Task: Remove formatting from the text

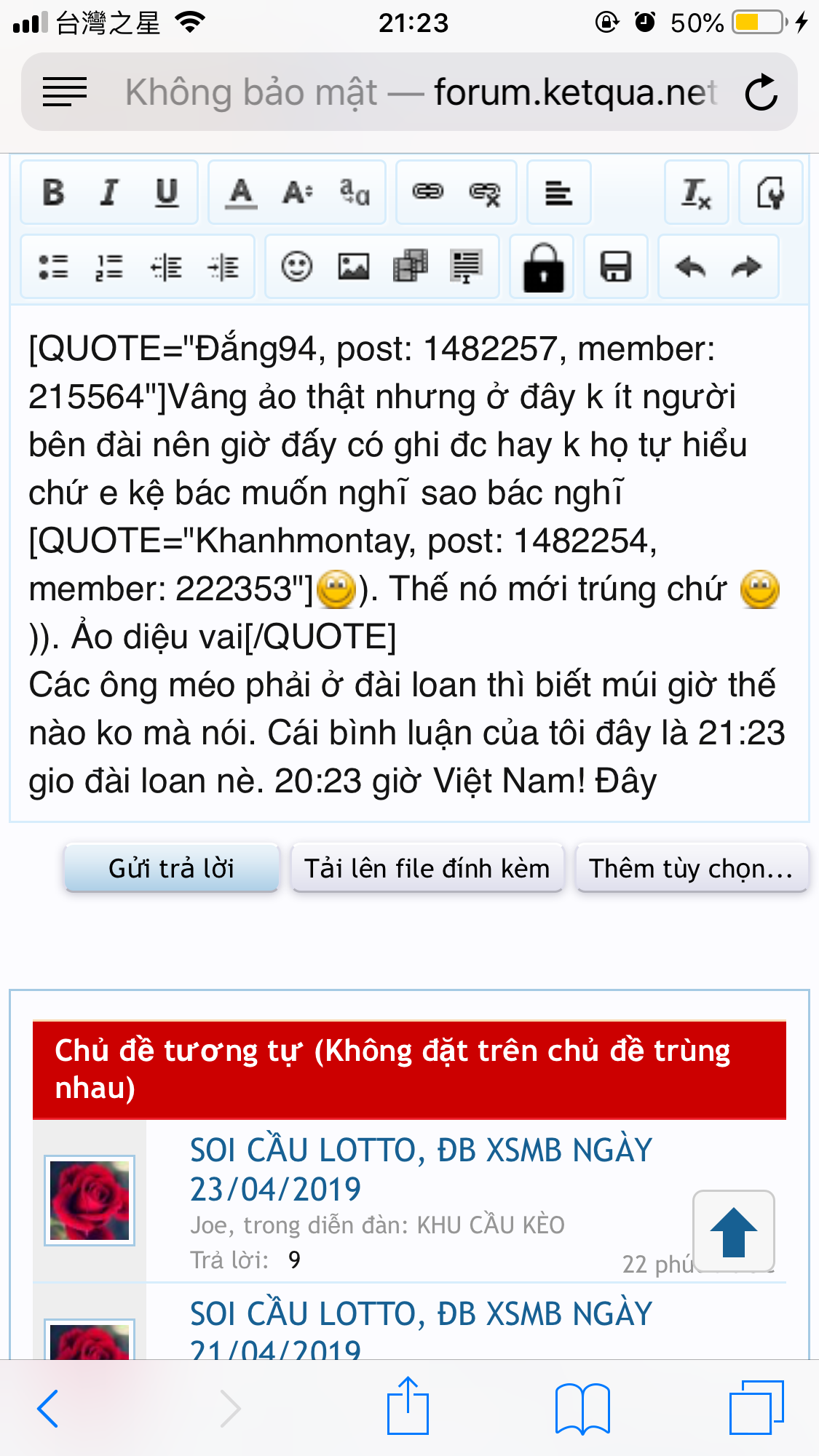Action: coord(696,193)
